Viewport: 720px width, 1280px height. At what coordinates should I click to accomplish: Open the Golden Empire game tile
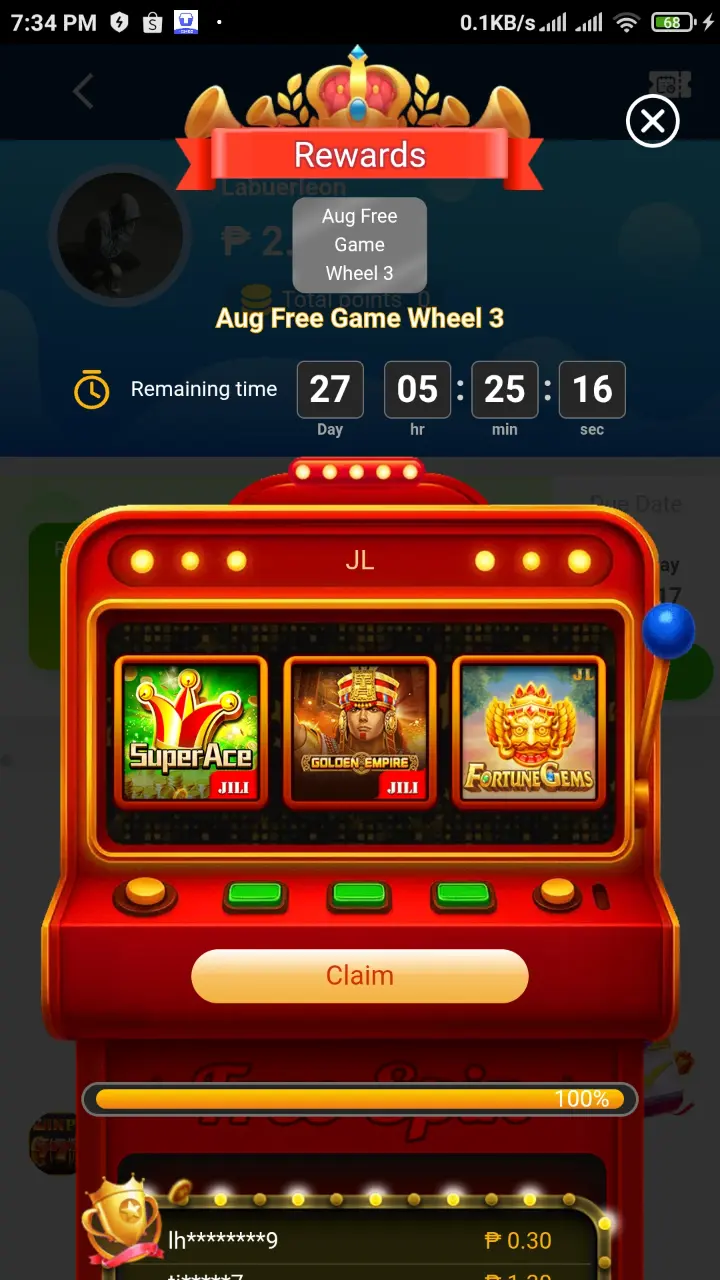pyautogui.click(x=360, y=732)
